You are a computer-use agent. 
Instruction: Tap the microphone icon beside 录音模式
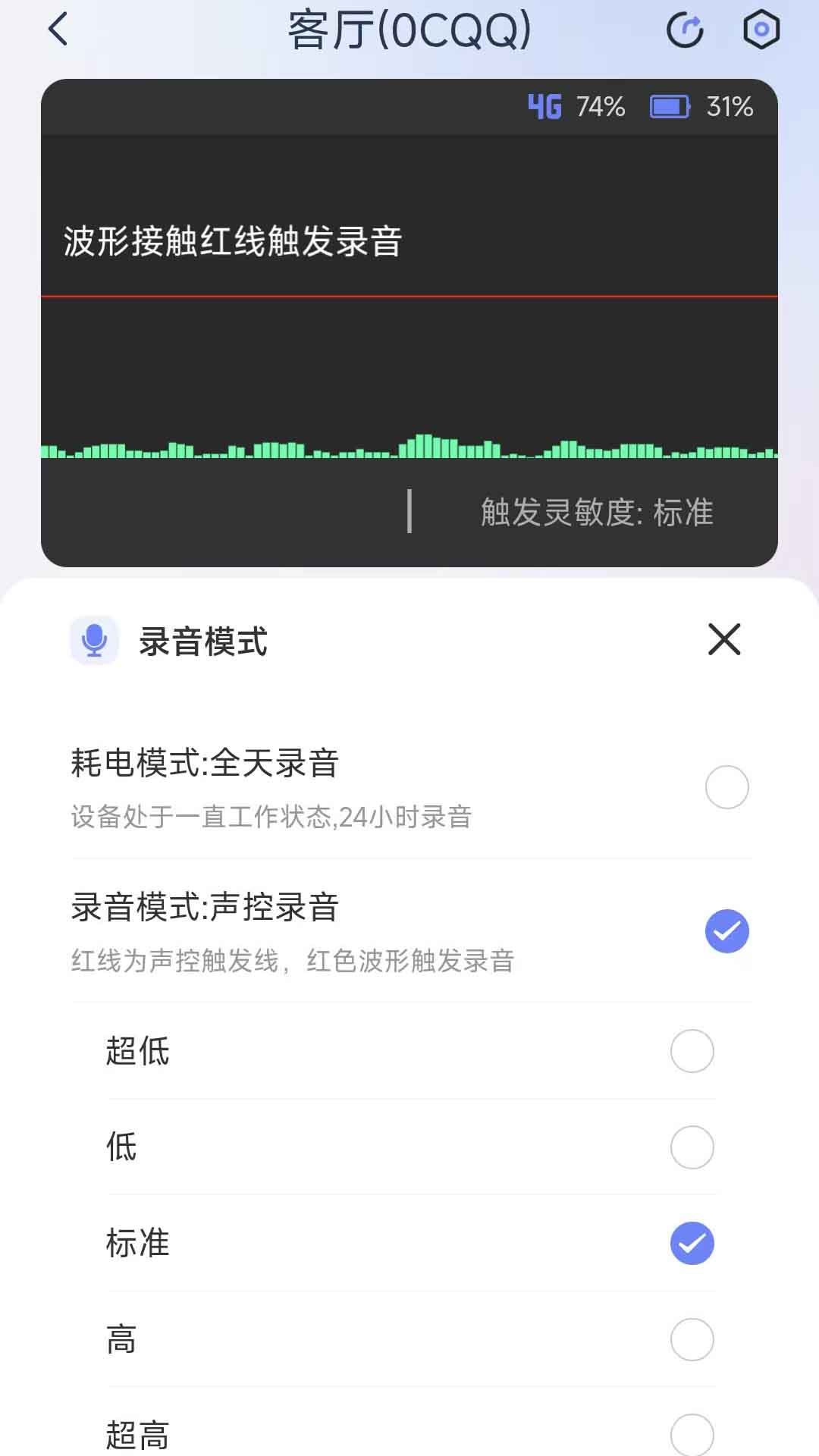(x=94, y=641)
